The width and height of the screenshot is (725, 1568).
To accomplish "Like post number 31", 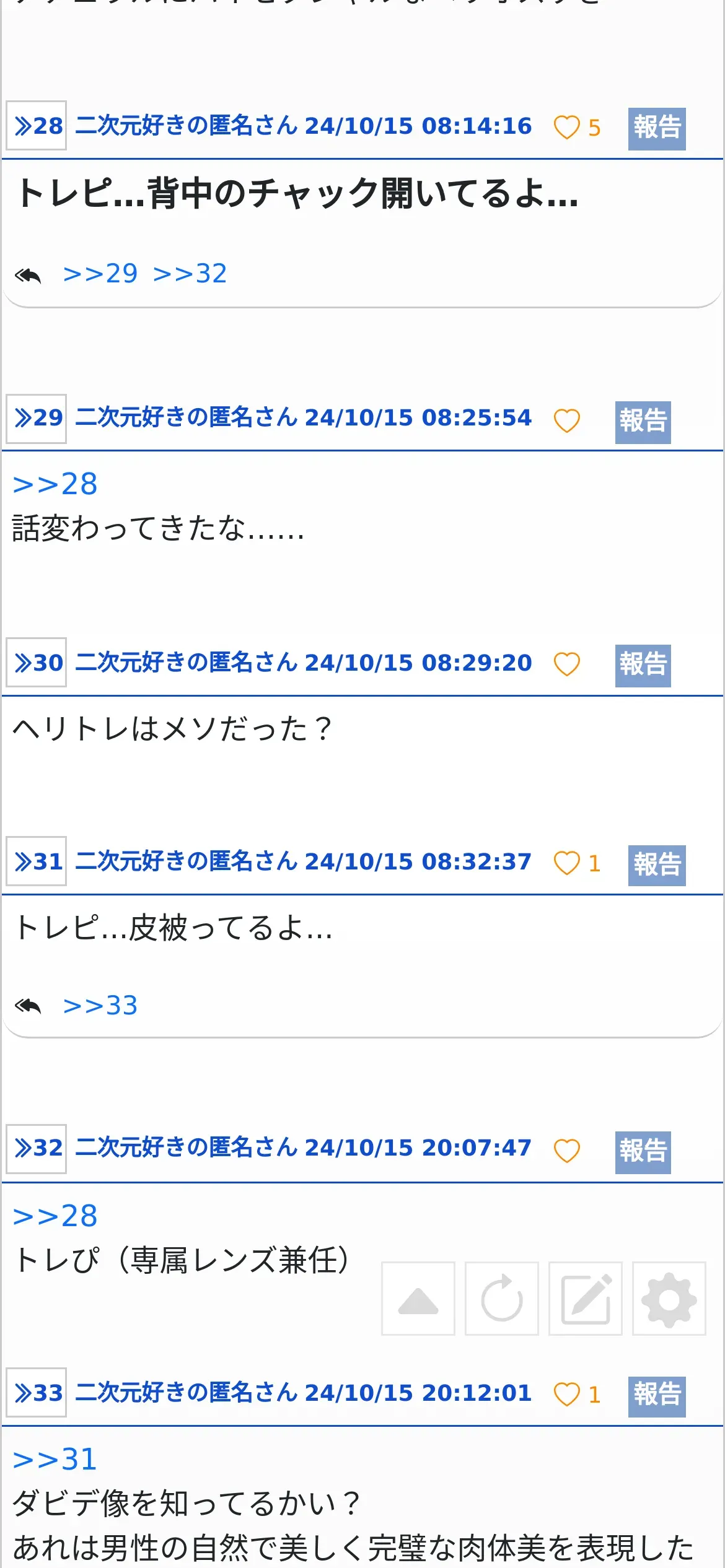I will (566, 863).
